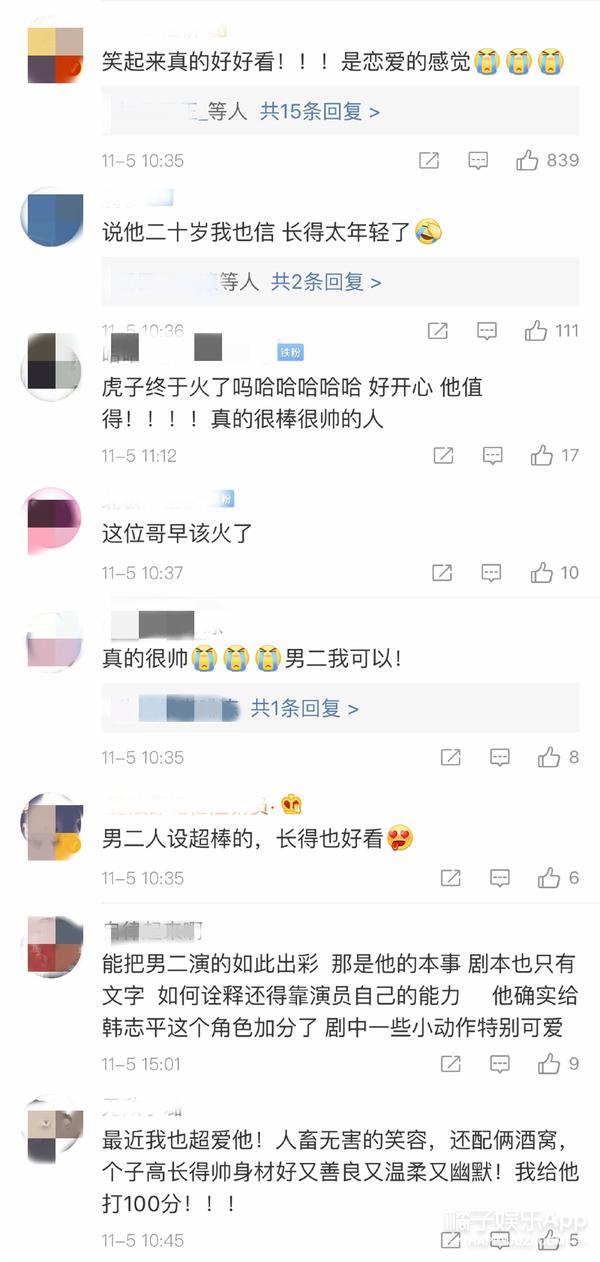Like the 虎子终于火了吗 comment

[x=542, y=456]
